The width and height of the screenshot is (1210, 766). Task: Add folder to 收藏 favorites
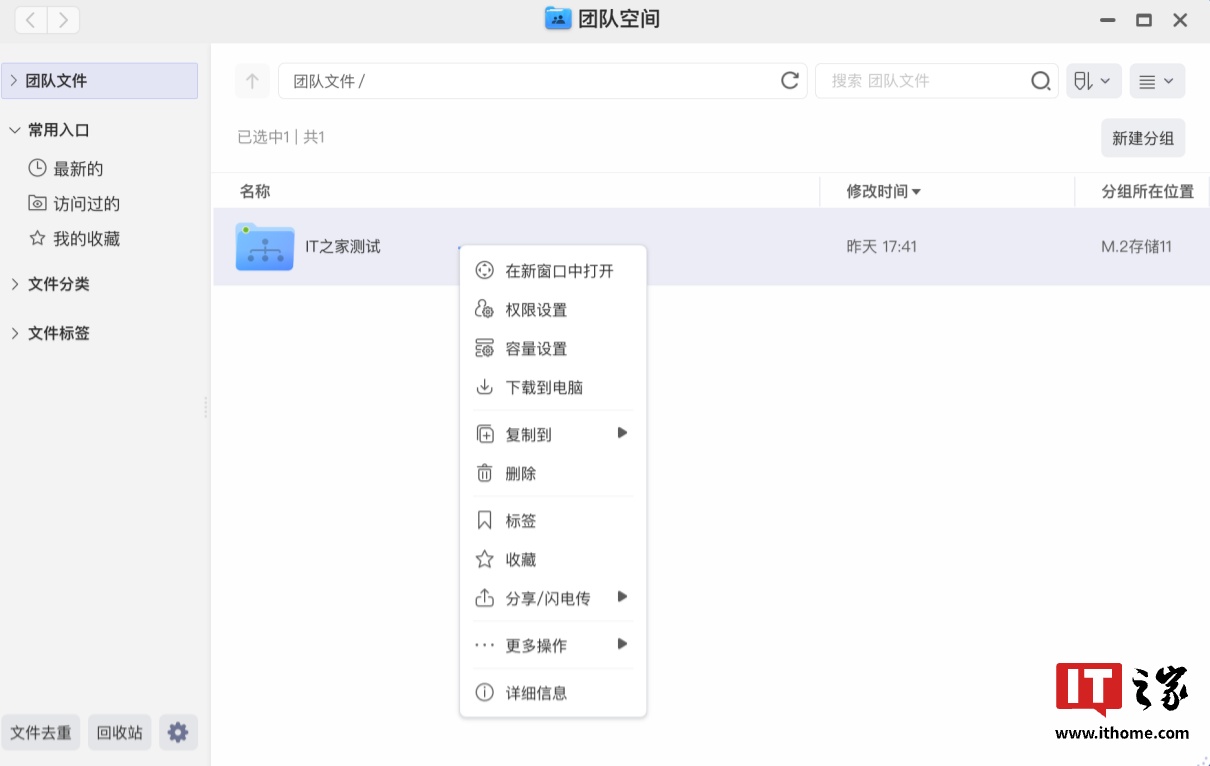[521, 560]
